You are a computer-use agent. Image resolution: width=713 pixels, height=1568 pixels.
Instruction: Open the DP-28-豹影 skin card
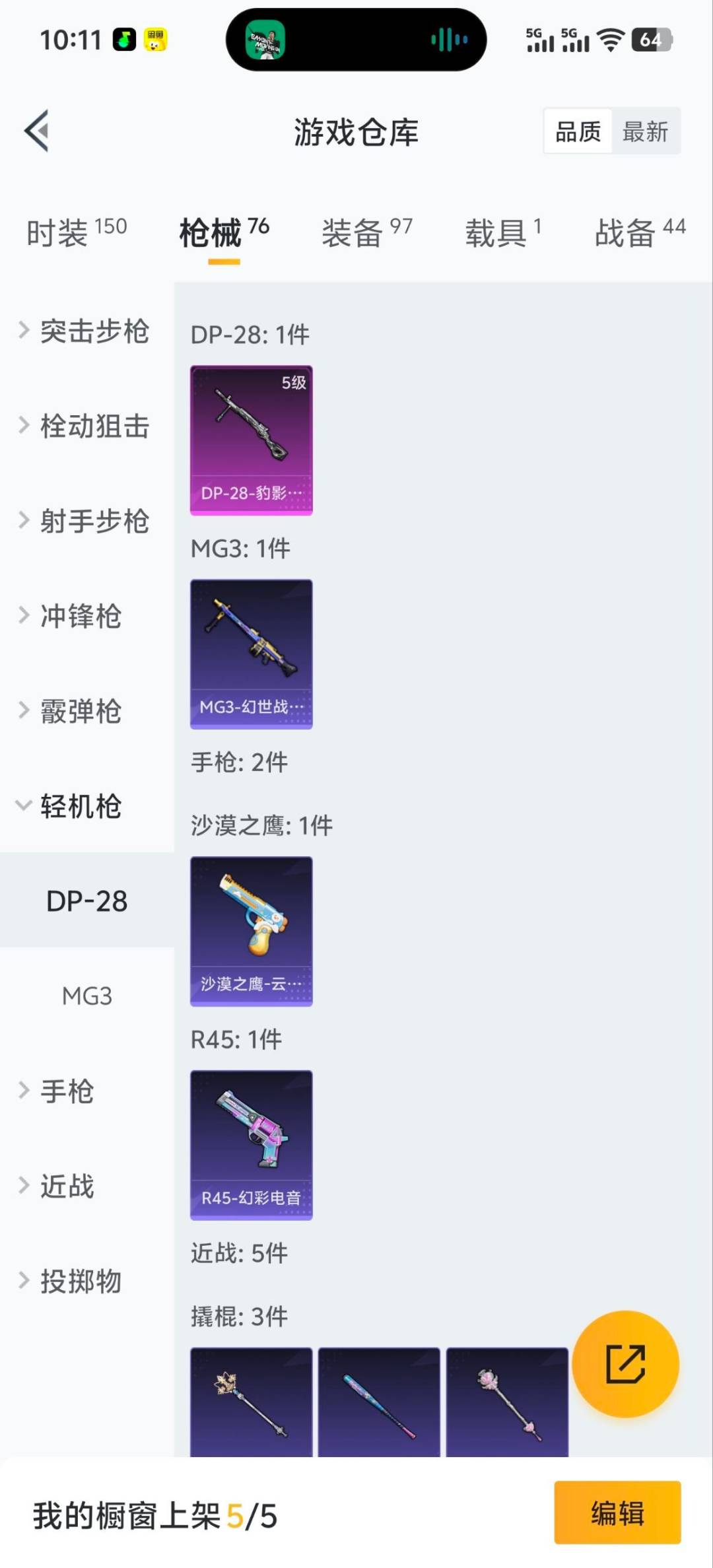tap(251, 440)
